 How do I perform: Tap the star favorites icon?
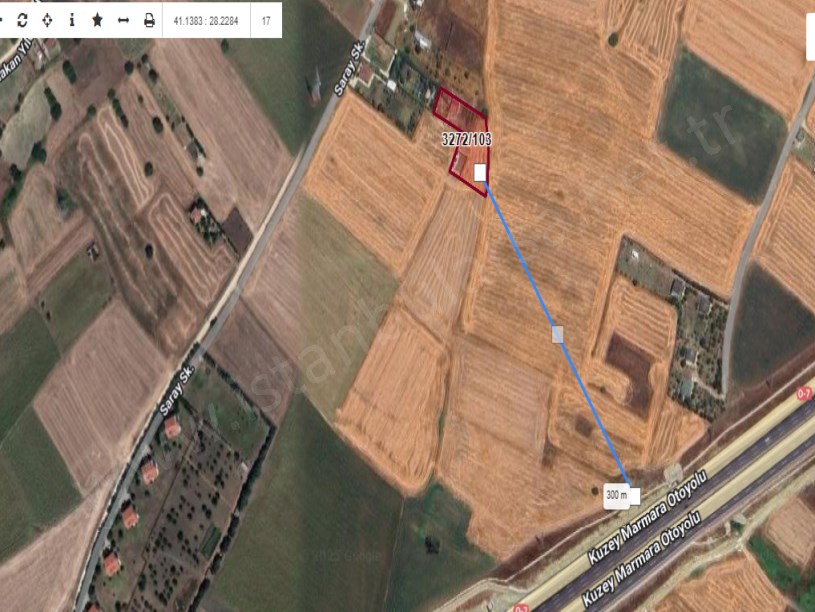click(x=97, y=20)
